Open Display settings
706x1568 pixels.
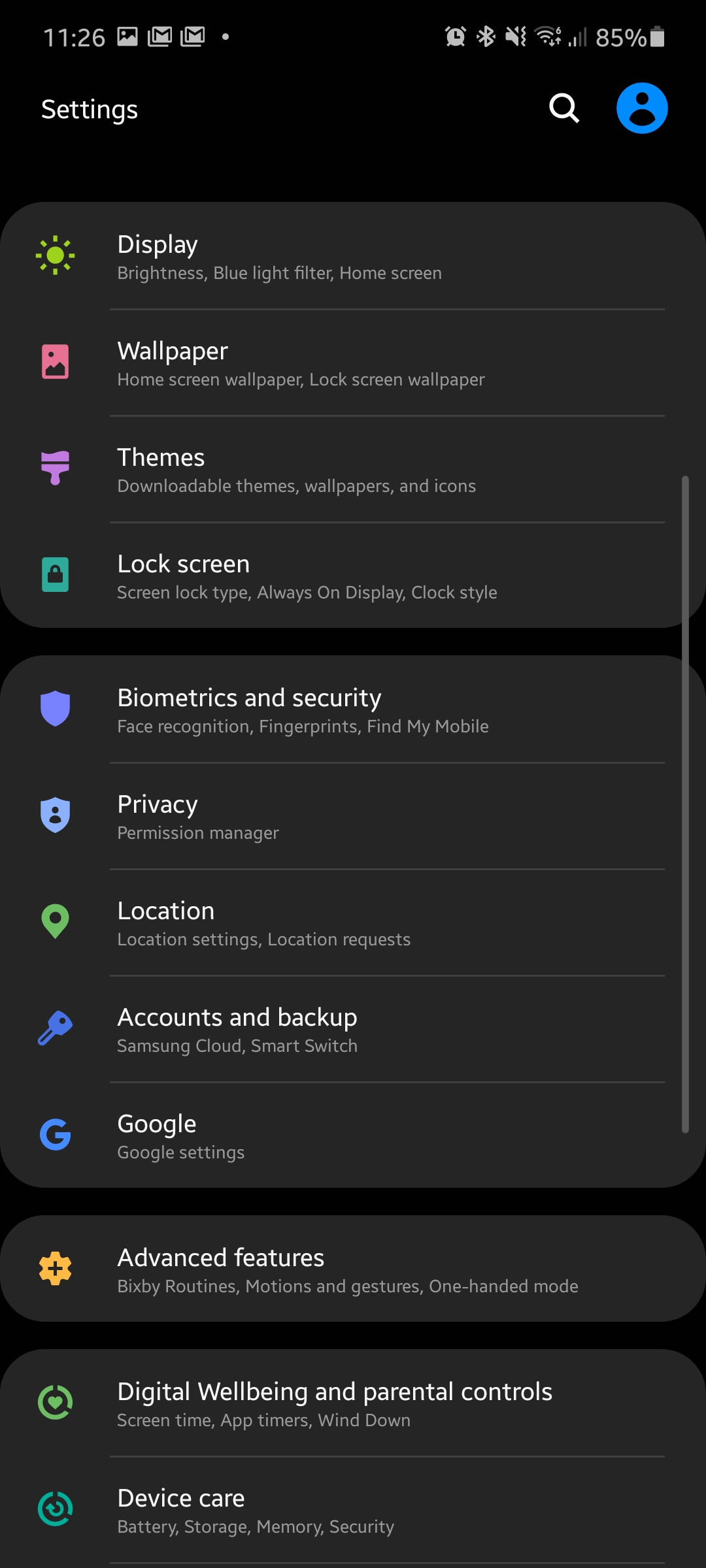tap(353, 256)
